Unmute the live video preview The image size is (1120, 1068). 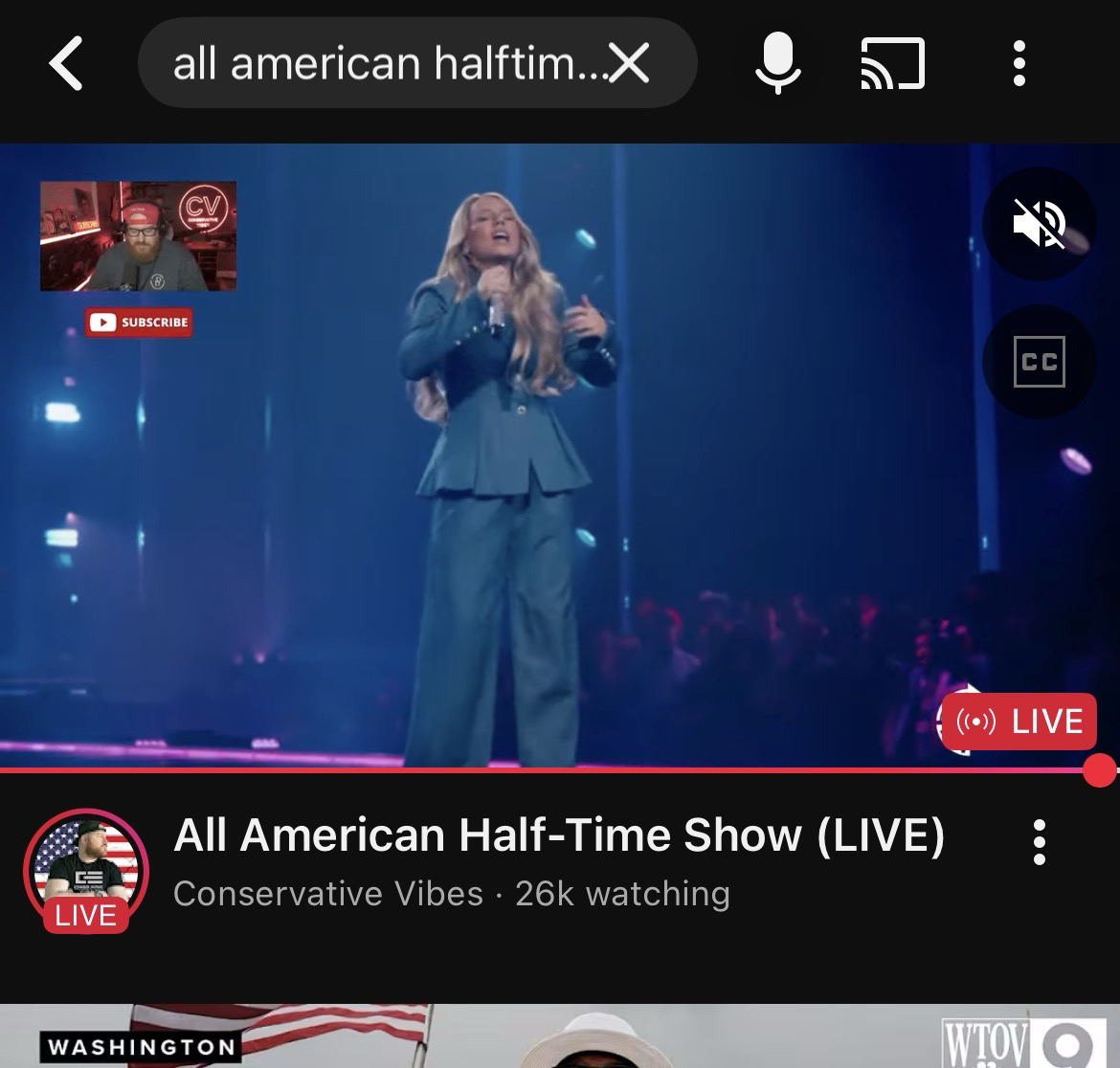(x=1039, y=224)
